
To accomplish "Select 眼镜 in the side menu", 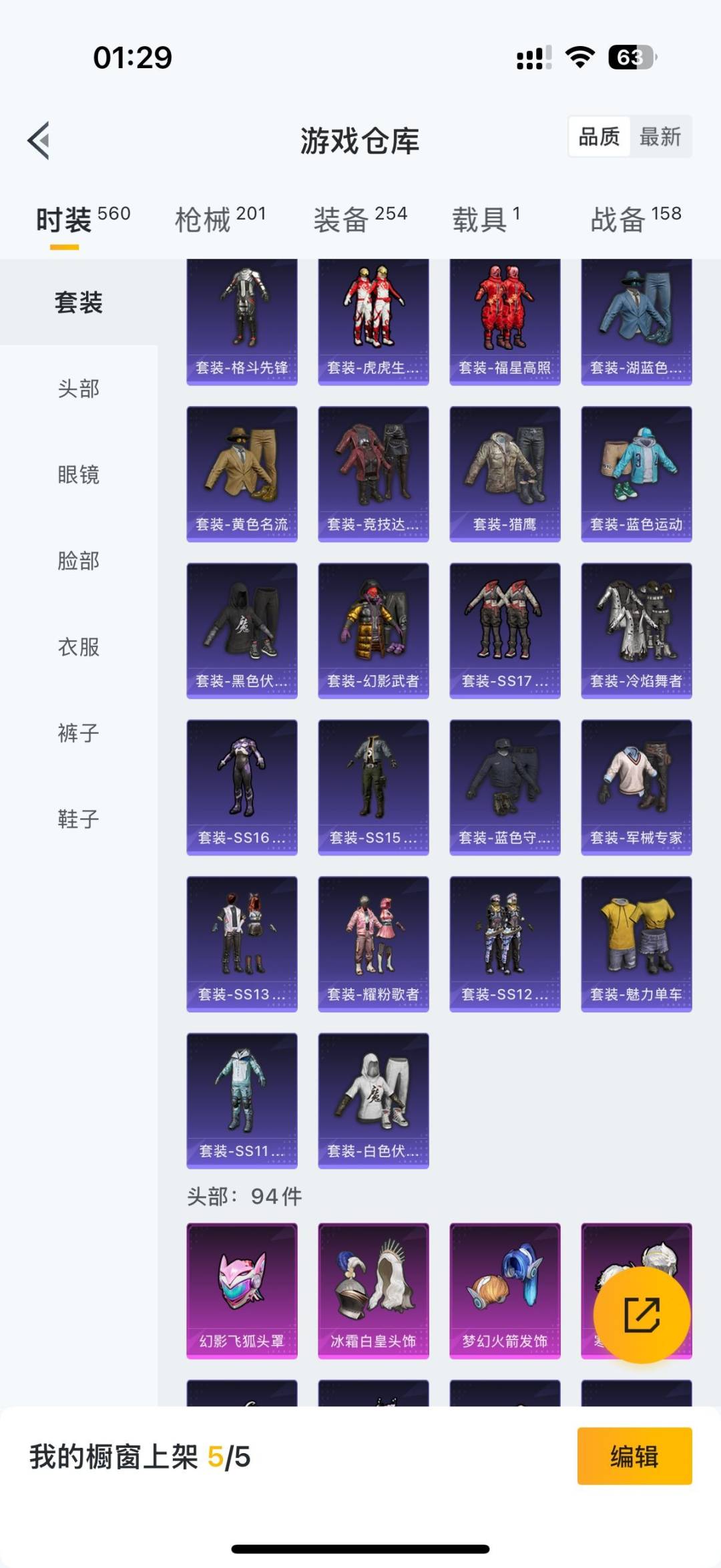I will coord(79,474).
